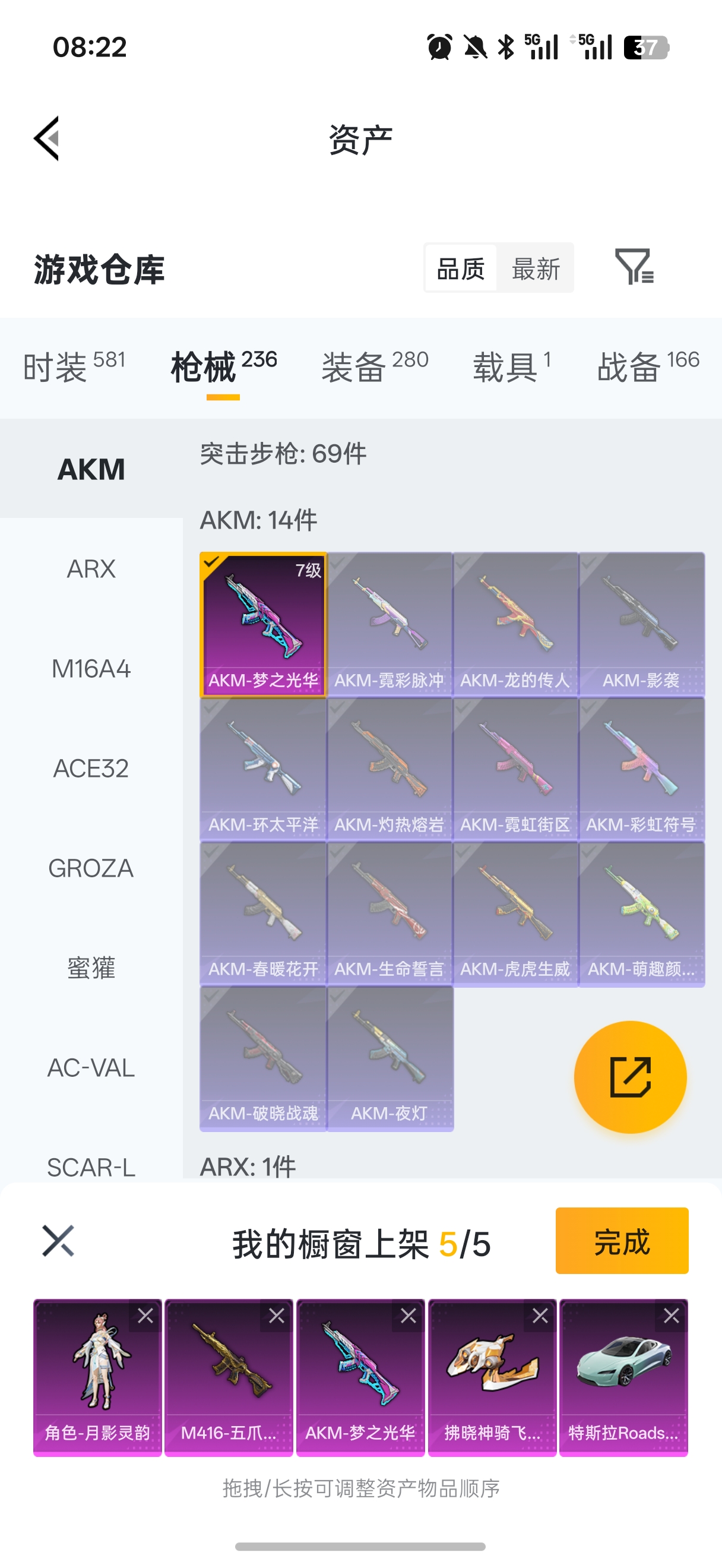Select M16A4 in the weapon list
This screenshot has height=1568, width=722.
tap(91, 669)
